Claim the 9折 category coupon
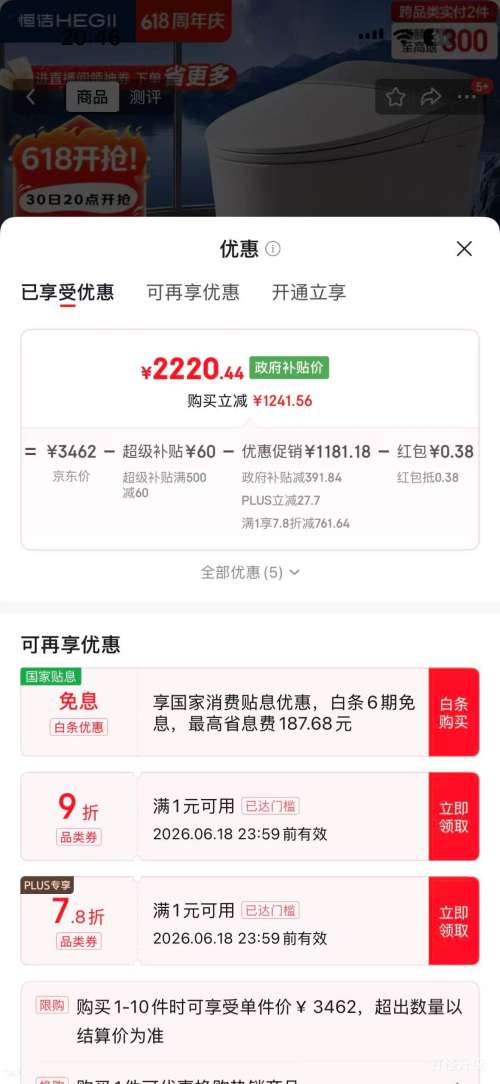The height and width of the screenshot is (1084, 500). click(x=454, y=816)
